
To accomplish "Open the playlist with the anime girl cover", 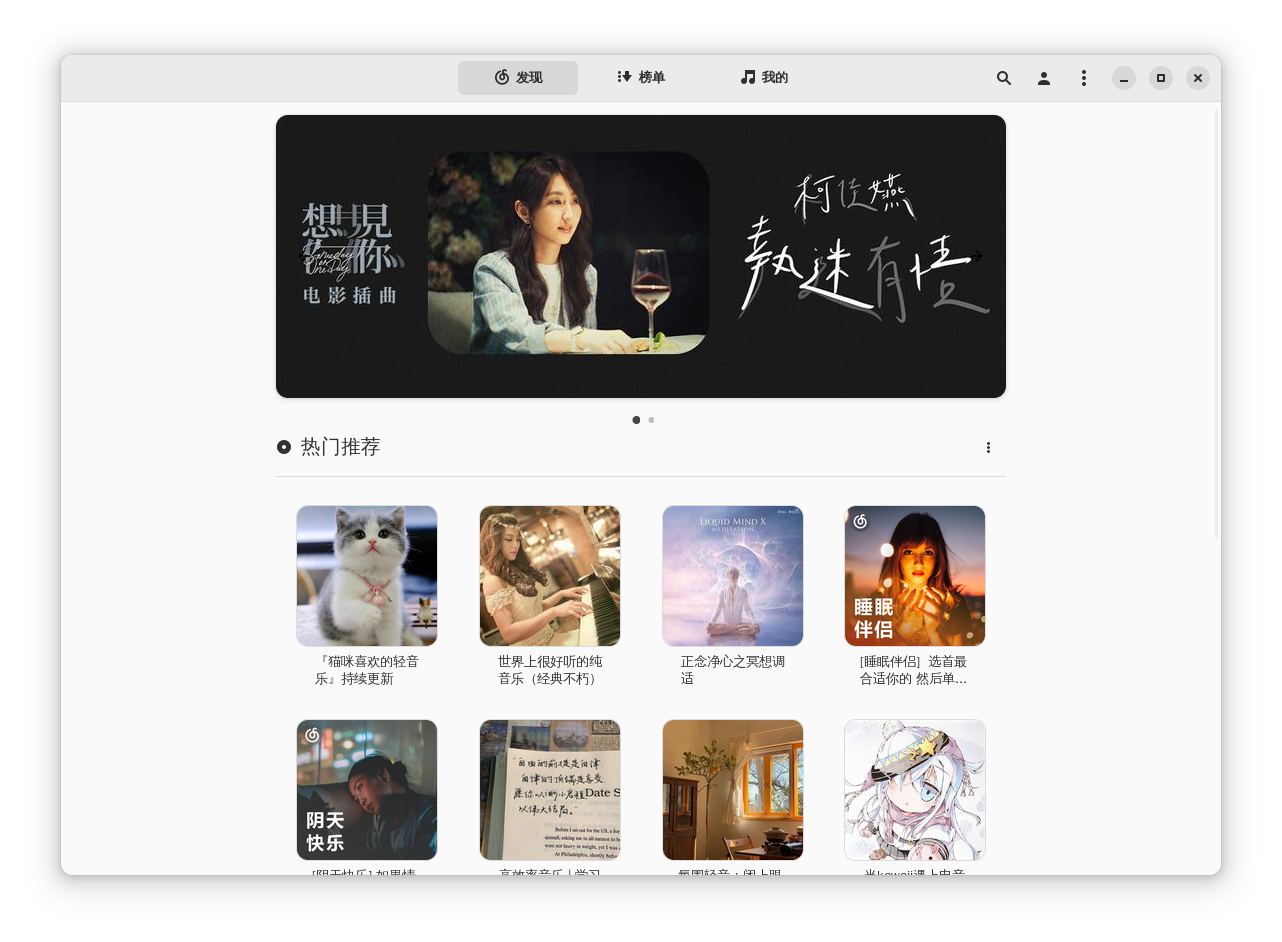I will tap(915, 790).
